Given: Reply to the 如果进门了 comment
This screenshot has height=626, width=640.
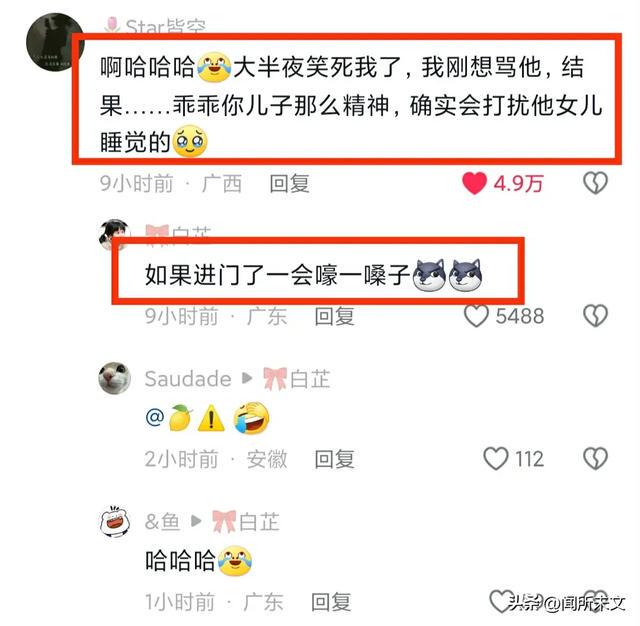Looking at the screenshot, I should (335, 316).
